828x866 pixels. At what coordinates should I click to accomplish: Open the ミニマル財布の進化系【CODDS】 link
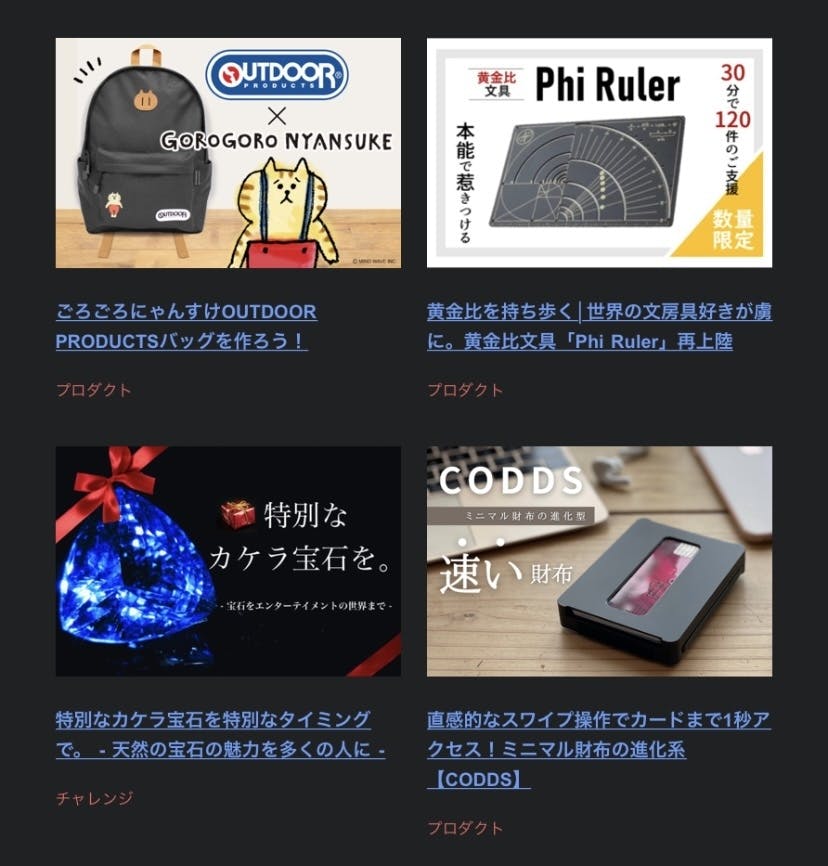click(x=598, y=749)
